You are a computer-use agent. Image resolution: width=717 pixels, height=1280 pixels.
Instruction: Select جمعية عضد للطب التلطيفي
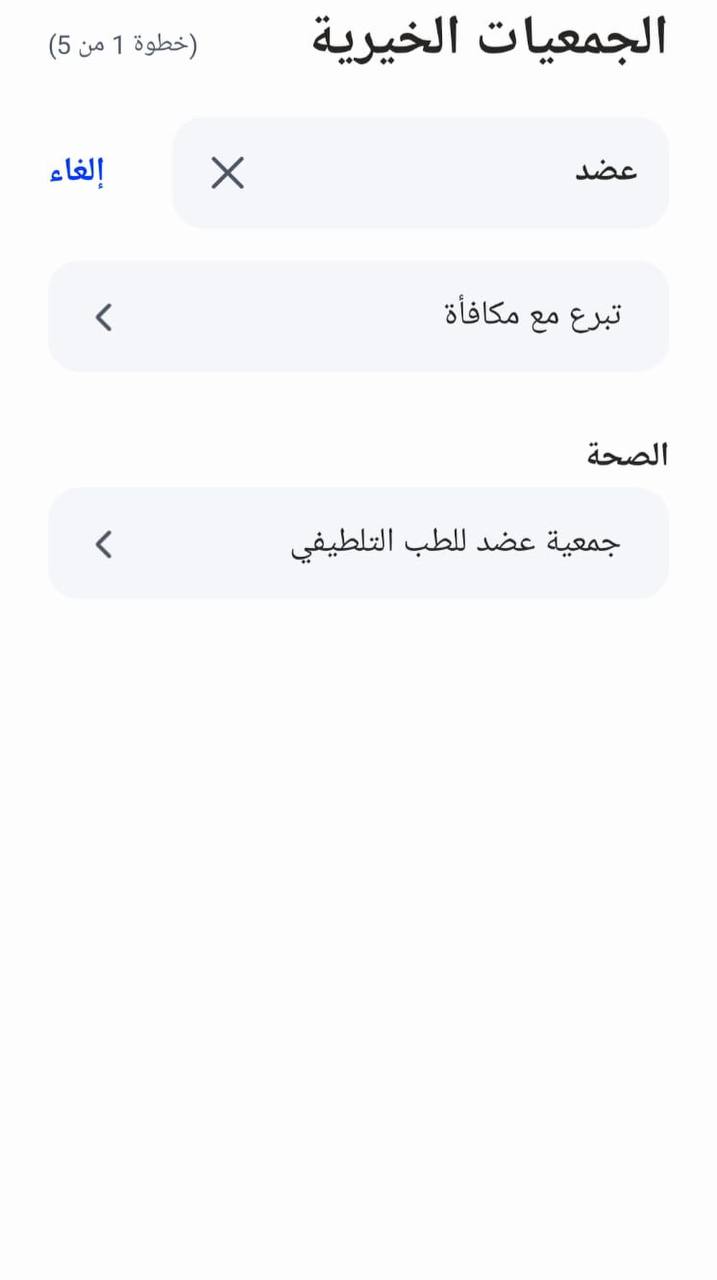point(358,544)
